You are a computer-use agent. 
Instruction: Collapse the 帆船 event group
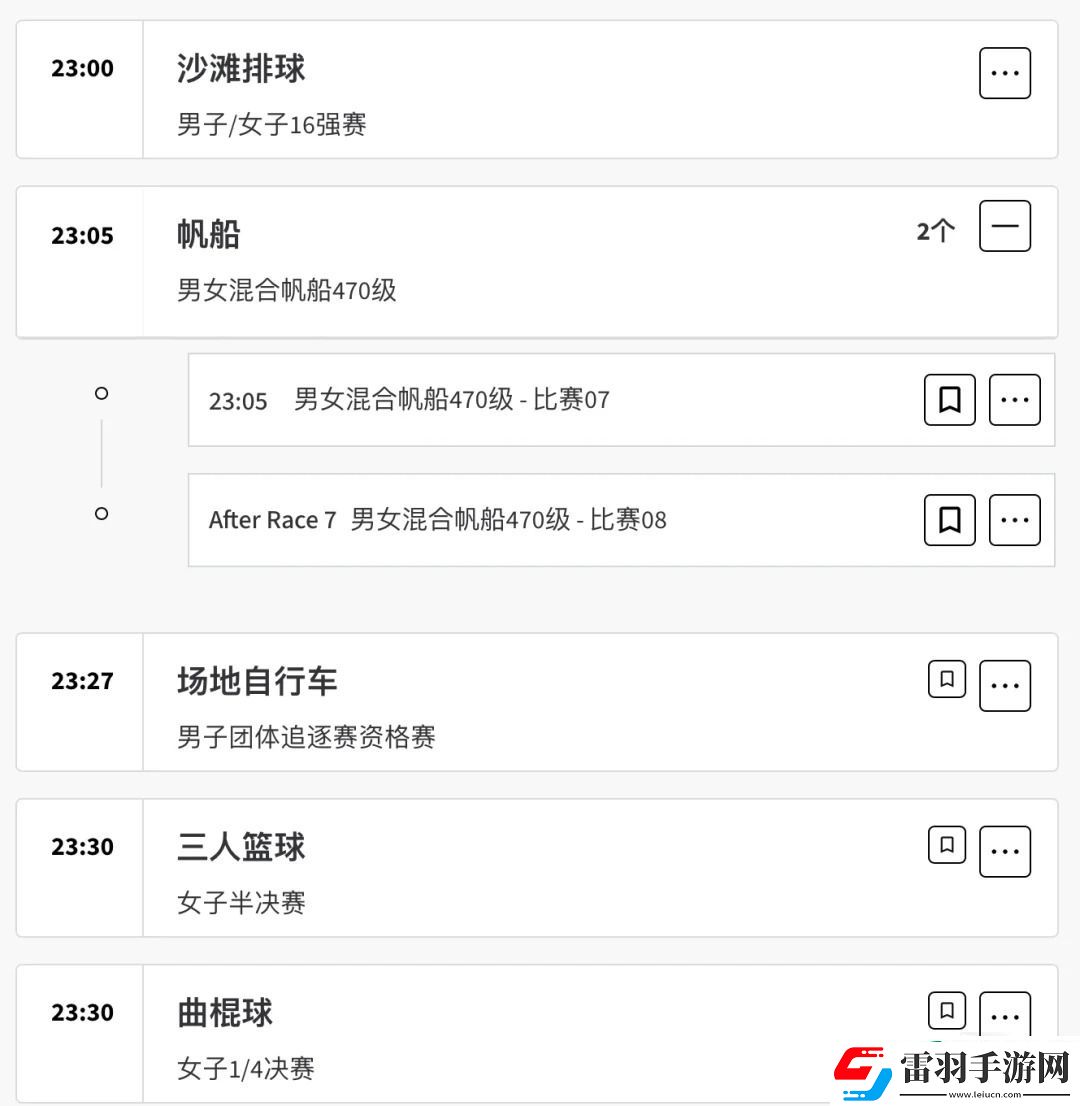click(1005, 226)
